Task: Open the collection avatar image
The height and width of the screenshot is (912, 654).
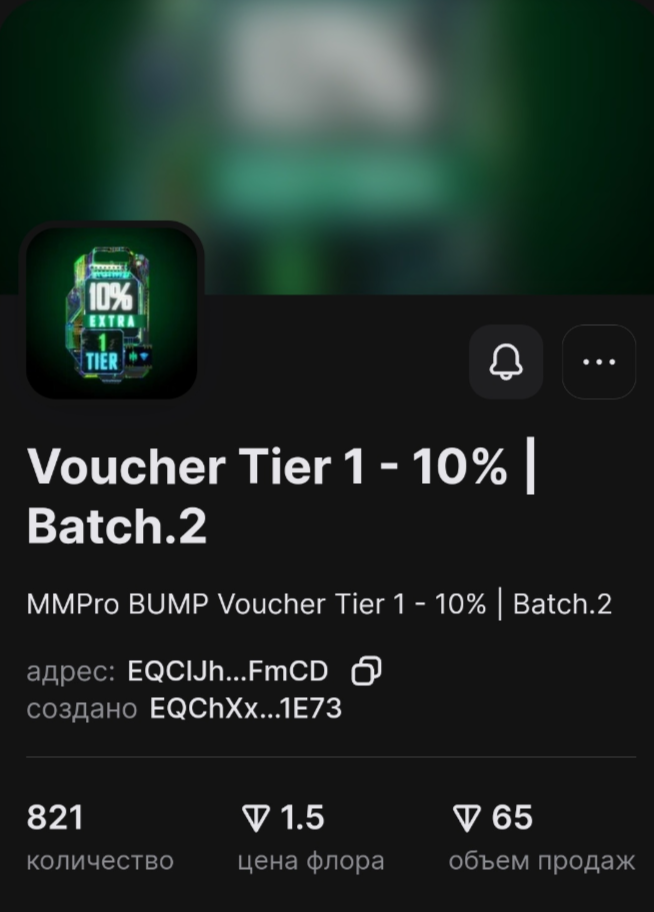Action: (x=111, y=312)
